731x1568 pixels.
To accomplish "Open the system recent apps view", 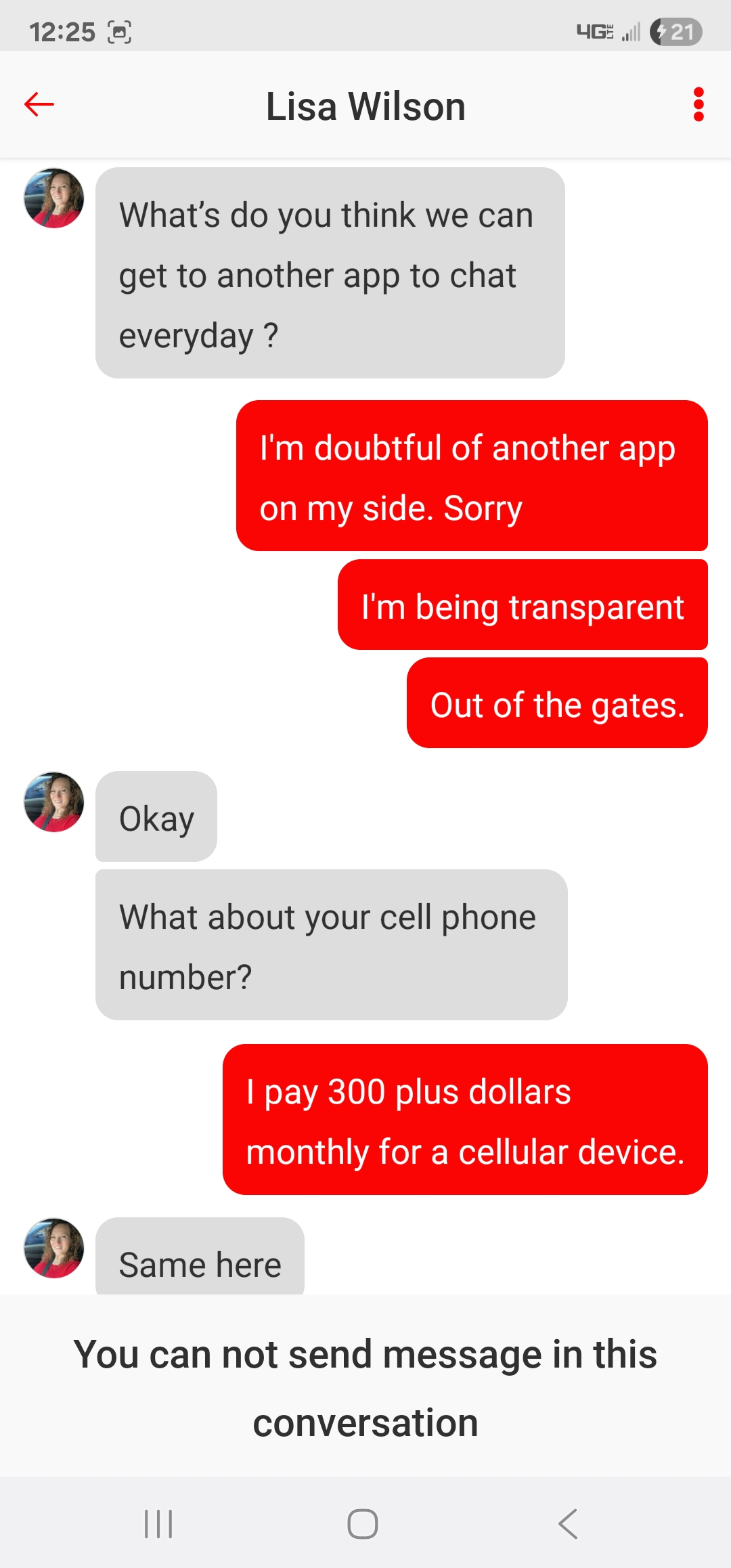I will coord(158,1524).
